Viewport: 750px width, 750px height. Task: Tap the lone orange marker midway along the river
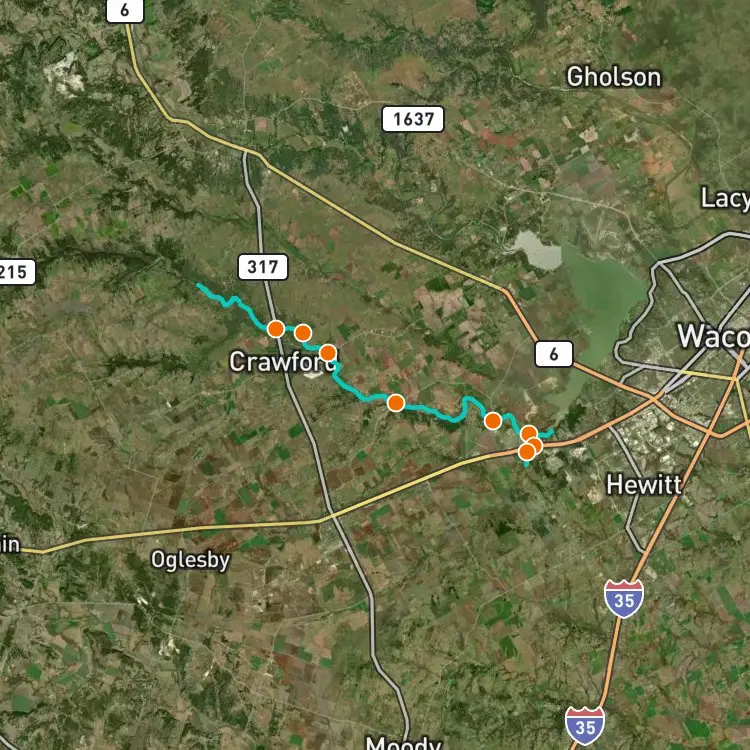tap(396, 403)
